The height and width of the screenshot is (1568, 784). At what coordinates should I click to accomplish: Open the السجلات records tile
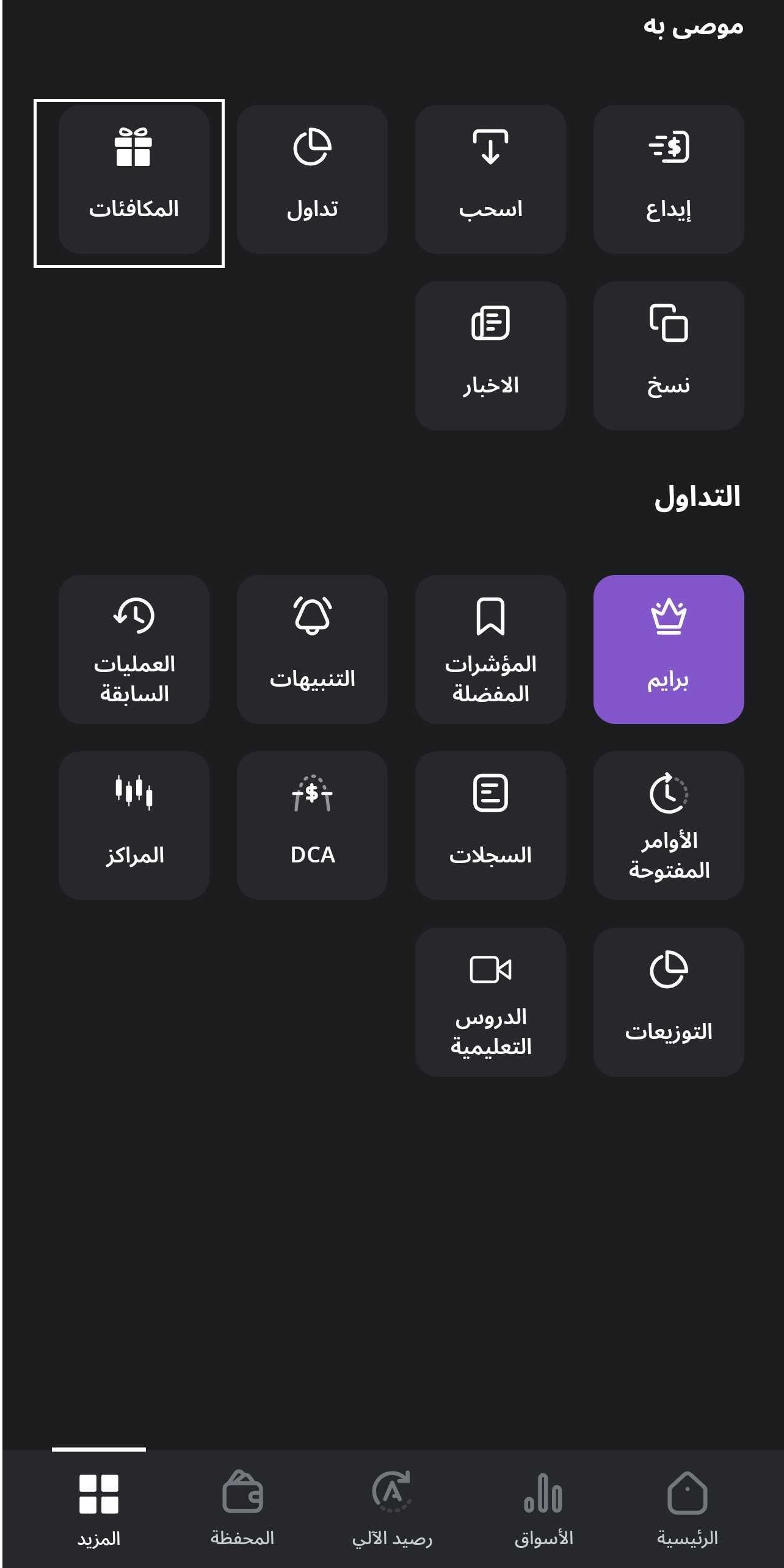coord(490,825)
